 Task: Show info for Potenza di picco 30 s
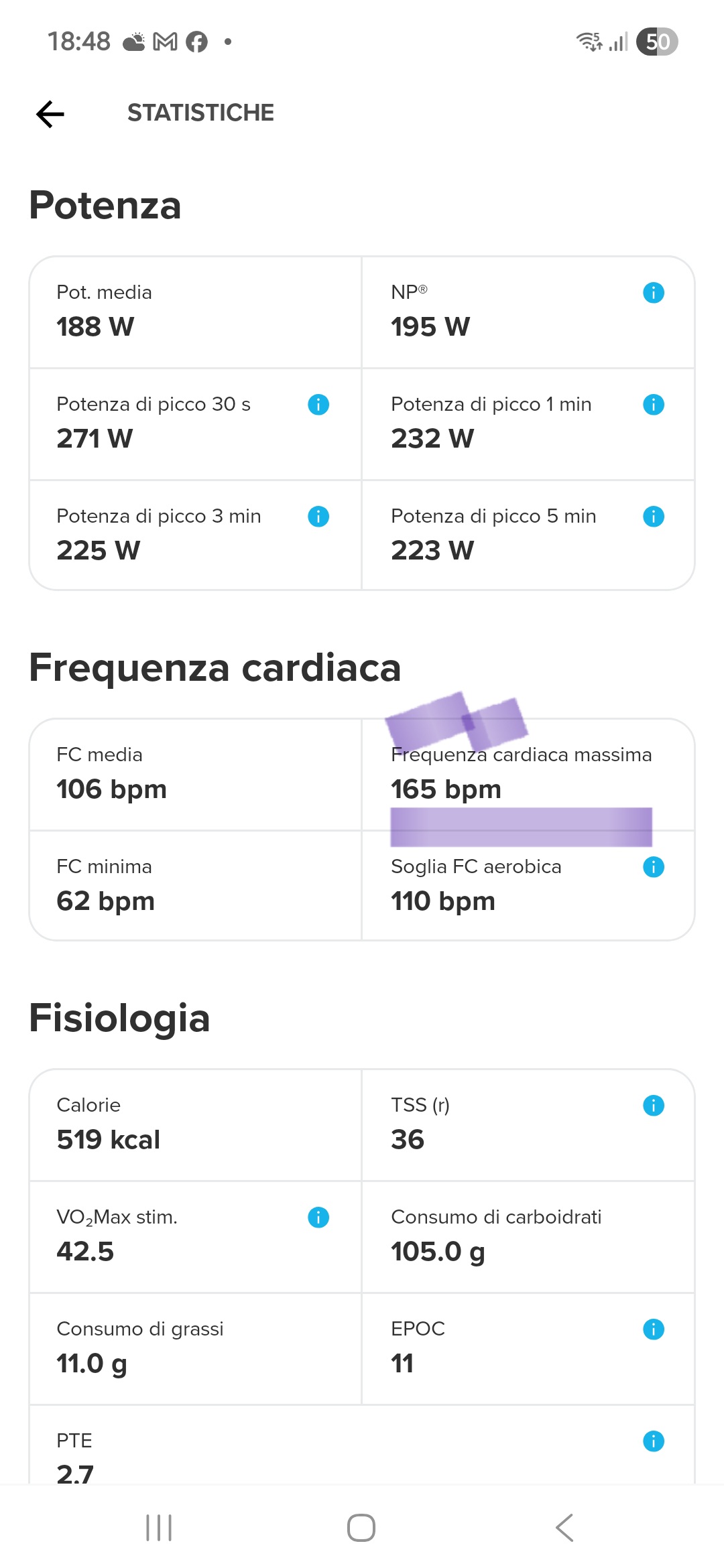coord(318,404)
